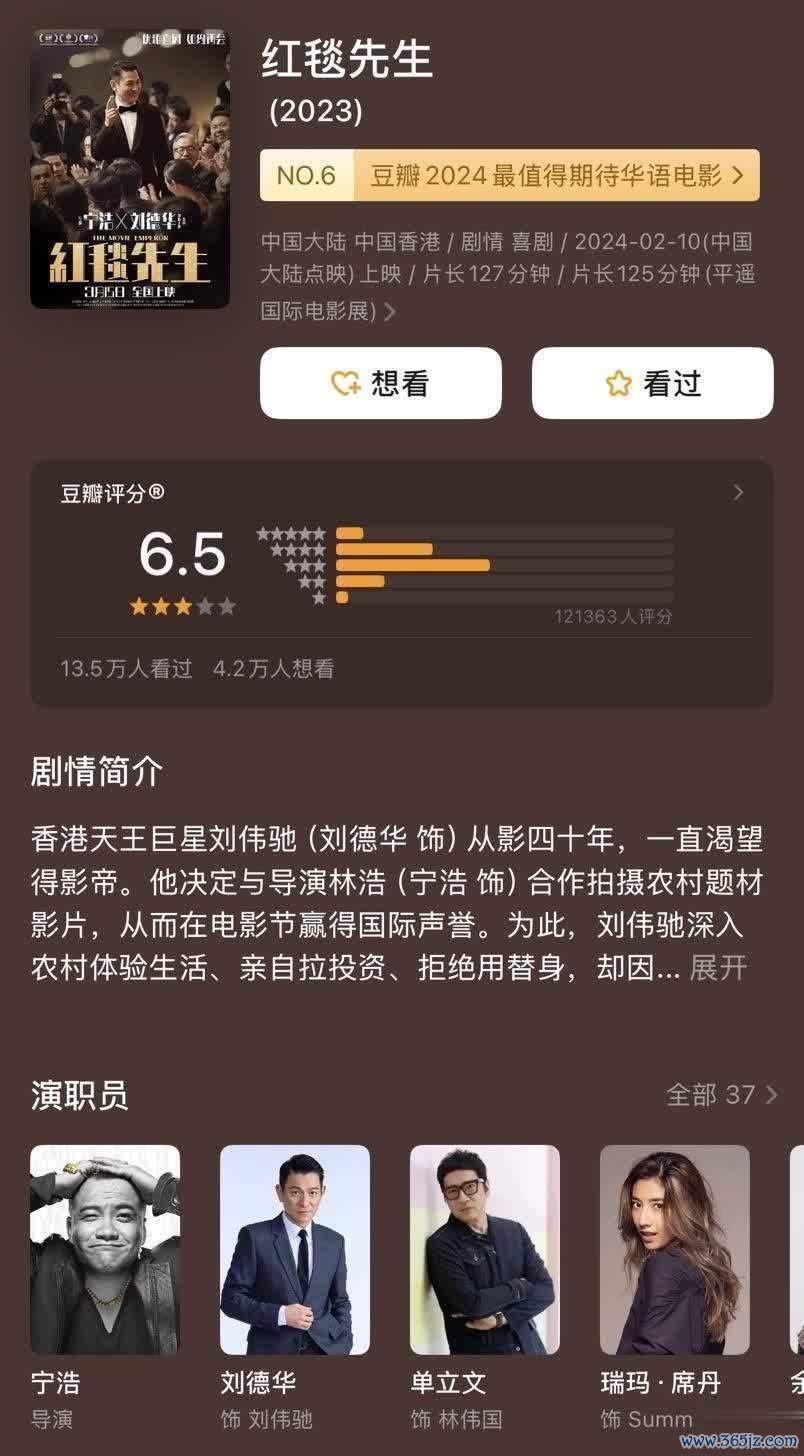Open the 豆瓣2024最值得期待华语电影 NO.6 banner
Image resolution: width=804 pixels, height=1456 pixels.
coord(509,176)
